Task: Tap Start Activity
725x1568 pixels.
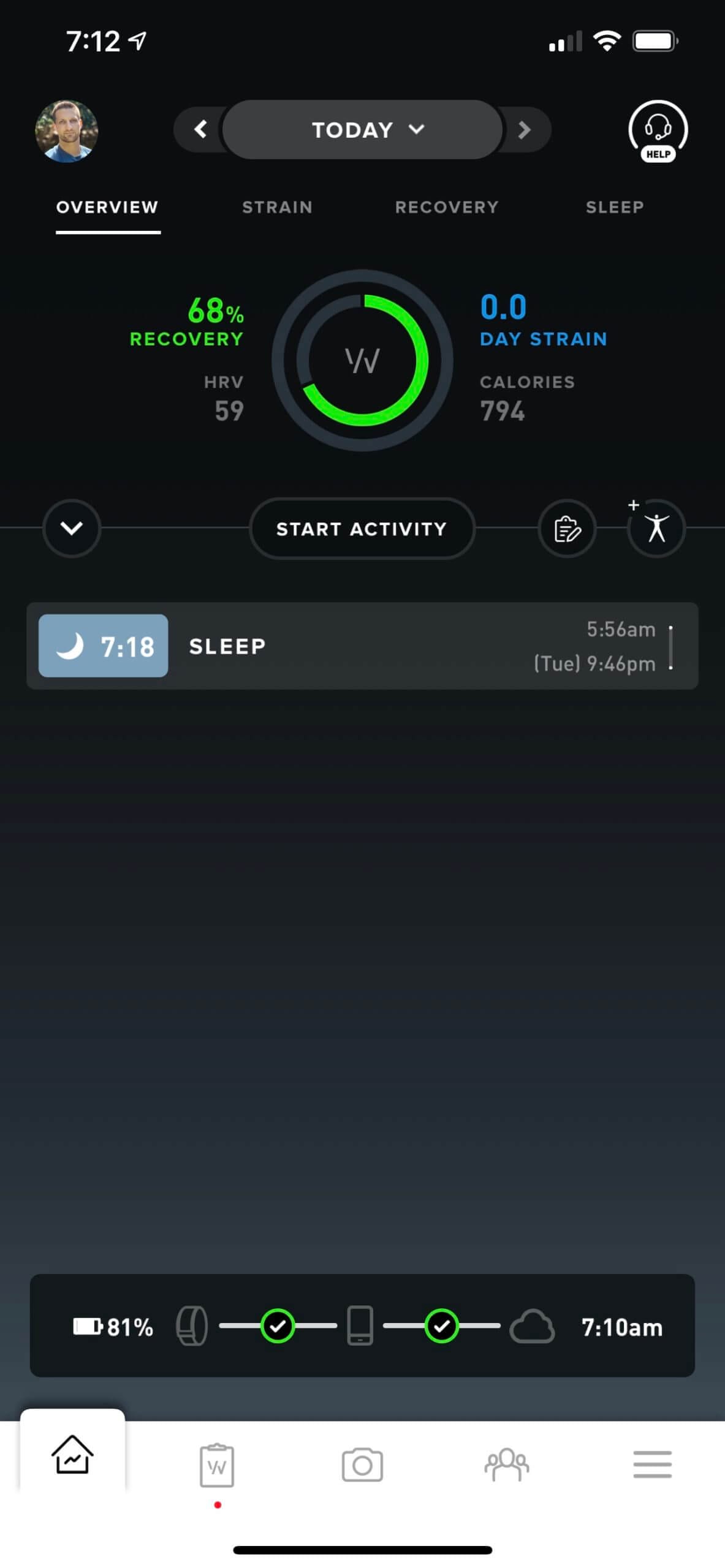Action: coord(362,529)
